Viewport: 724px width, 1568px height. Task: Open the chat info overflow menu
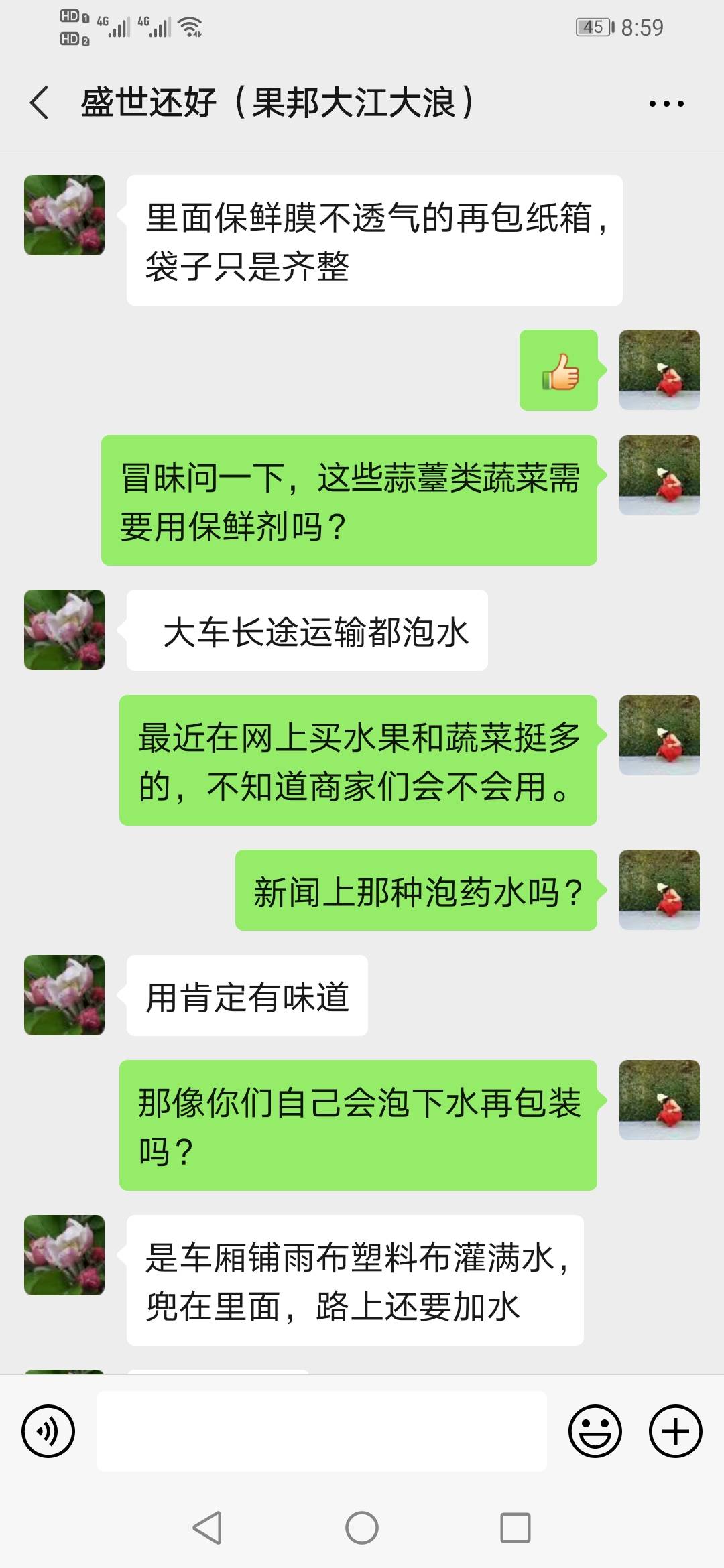666,104
